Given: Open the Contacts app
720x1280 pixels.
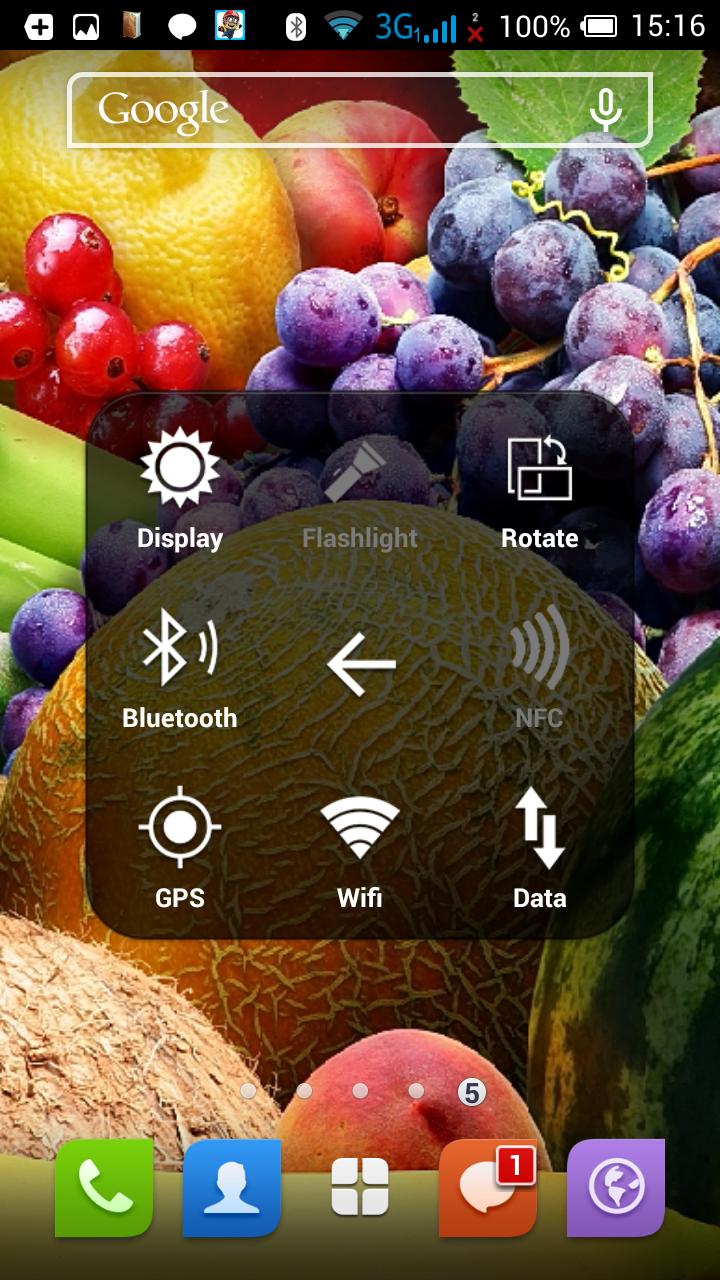Looking at the screenshot, I should [232, 1188].
